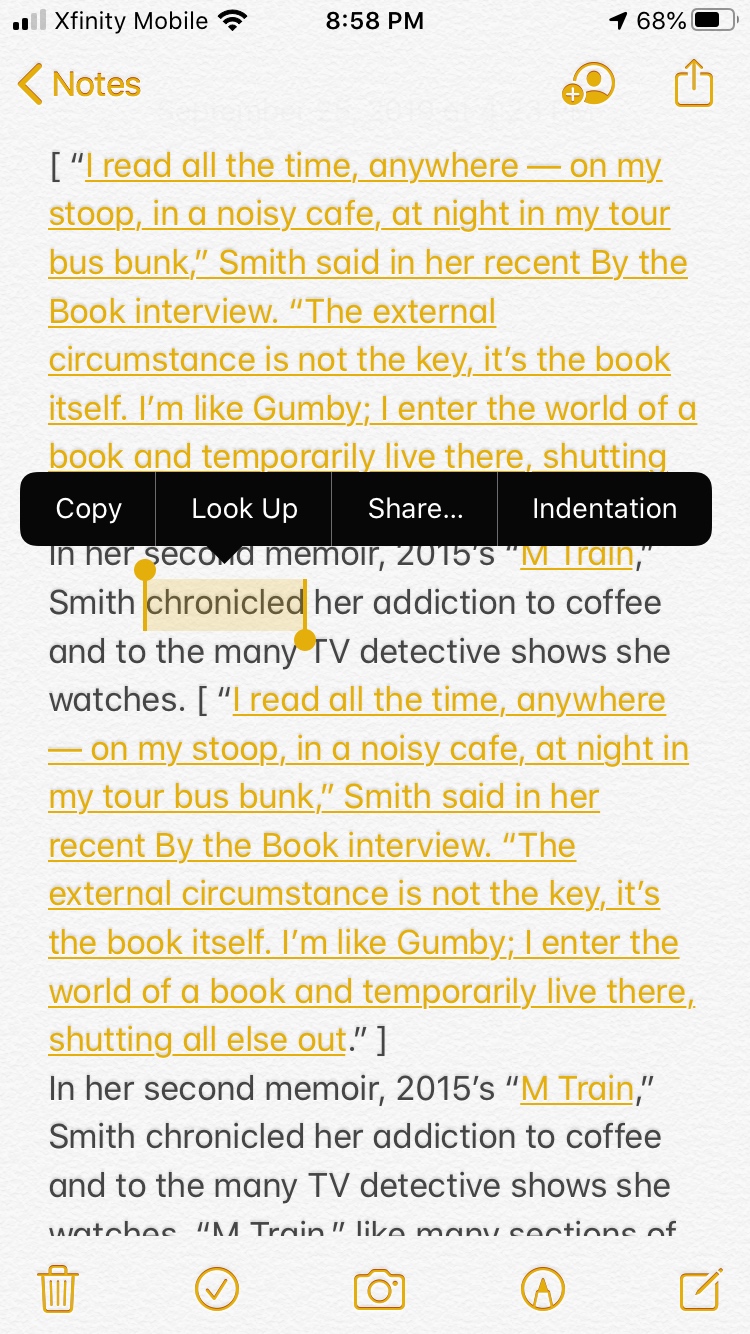
Task: Compose a new note
Action: (701, 1288)
